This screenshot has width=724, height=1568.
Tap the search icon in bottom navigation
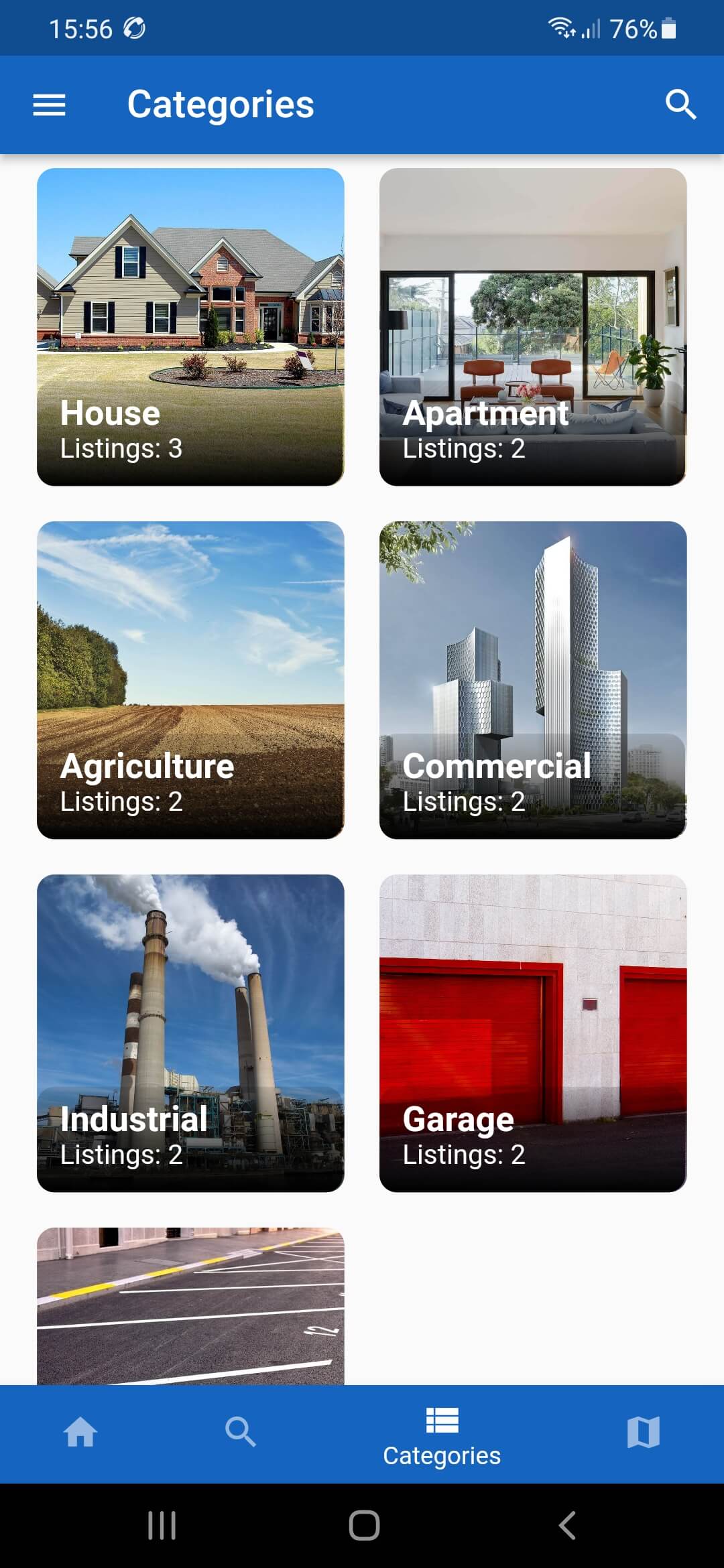tap(241, 1432)
